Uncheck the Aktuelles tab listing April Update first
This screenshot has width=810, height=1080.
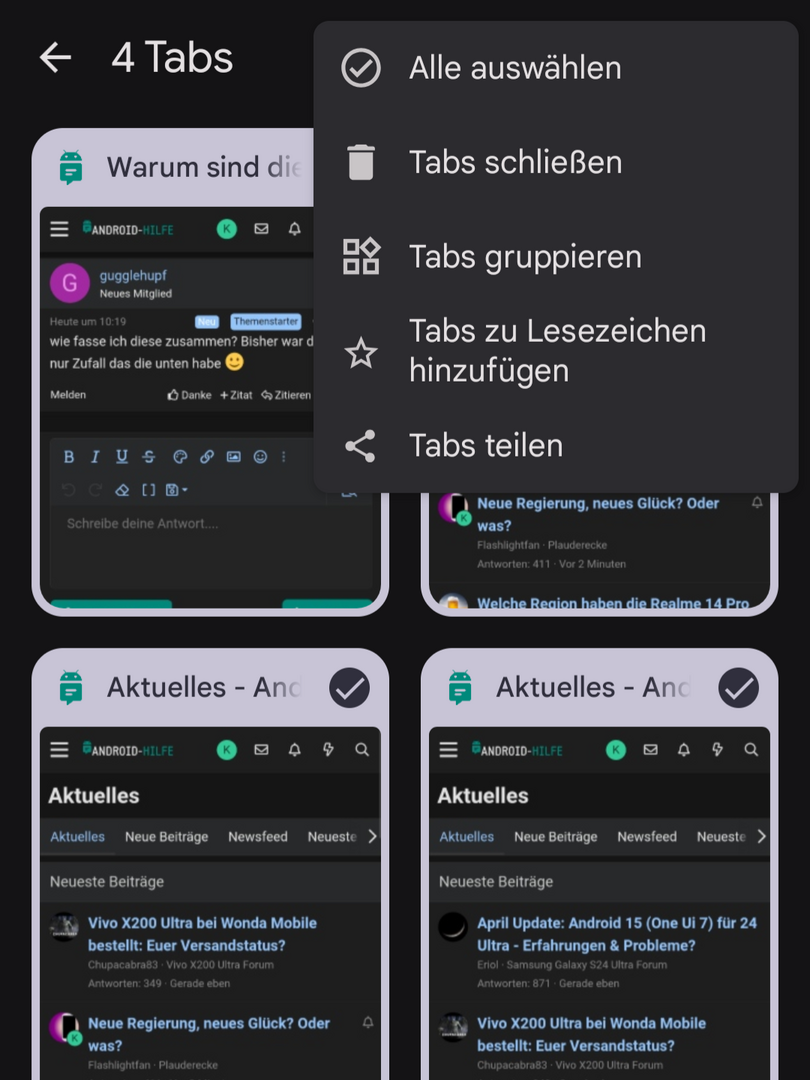pyautogui.click(x=738, y=687)
